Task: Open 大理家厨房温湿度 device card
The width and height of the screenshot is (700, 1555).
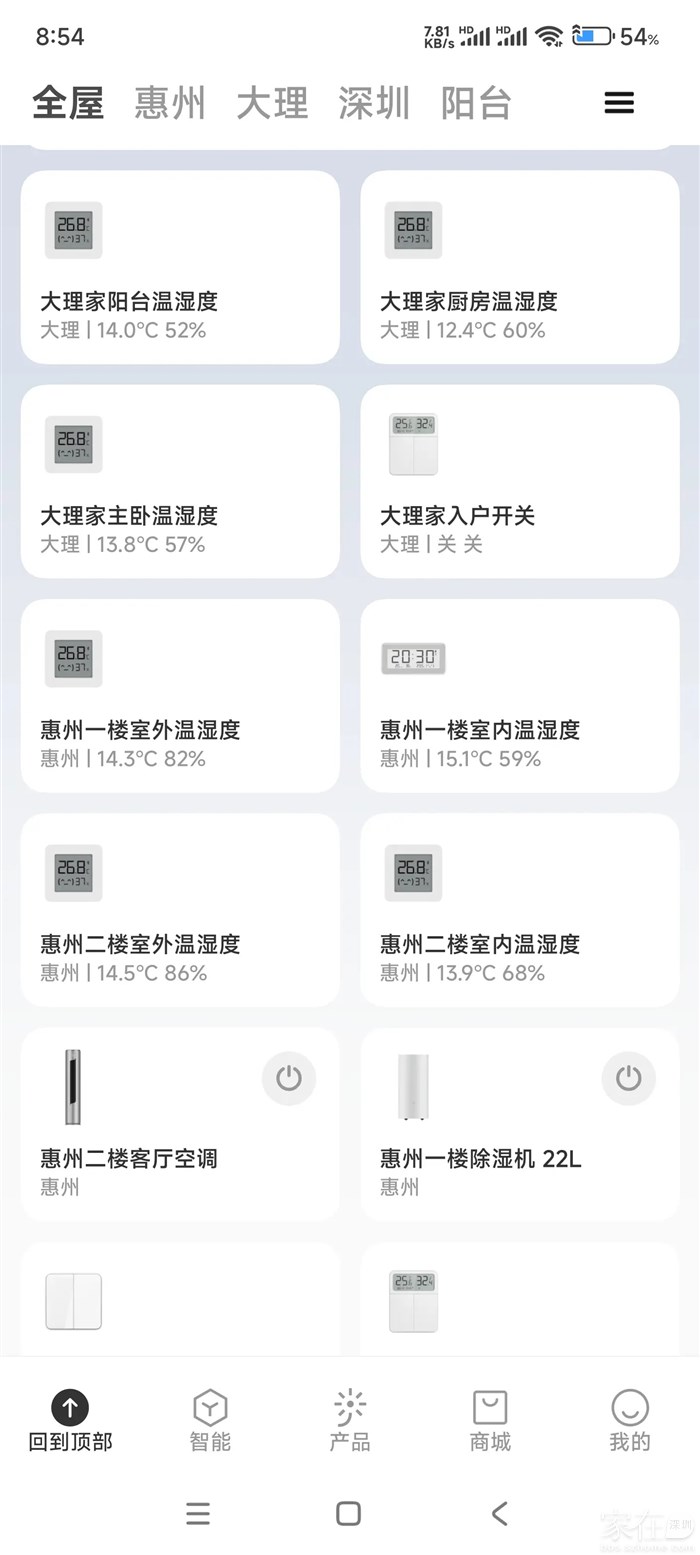Action: 520,267
